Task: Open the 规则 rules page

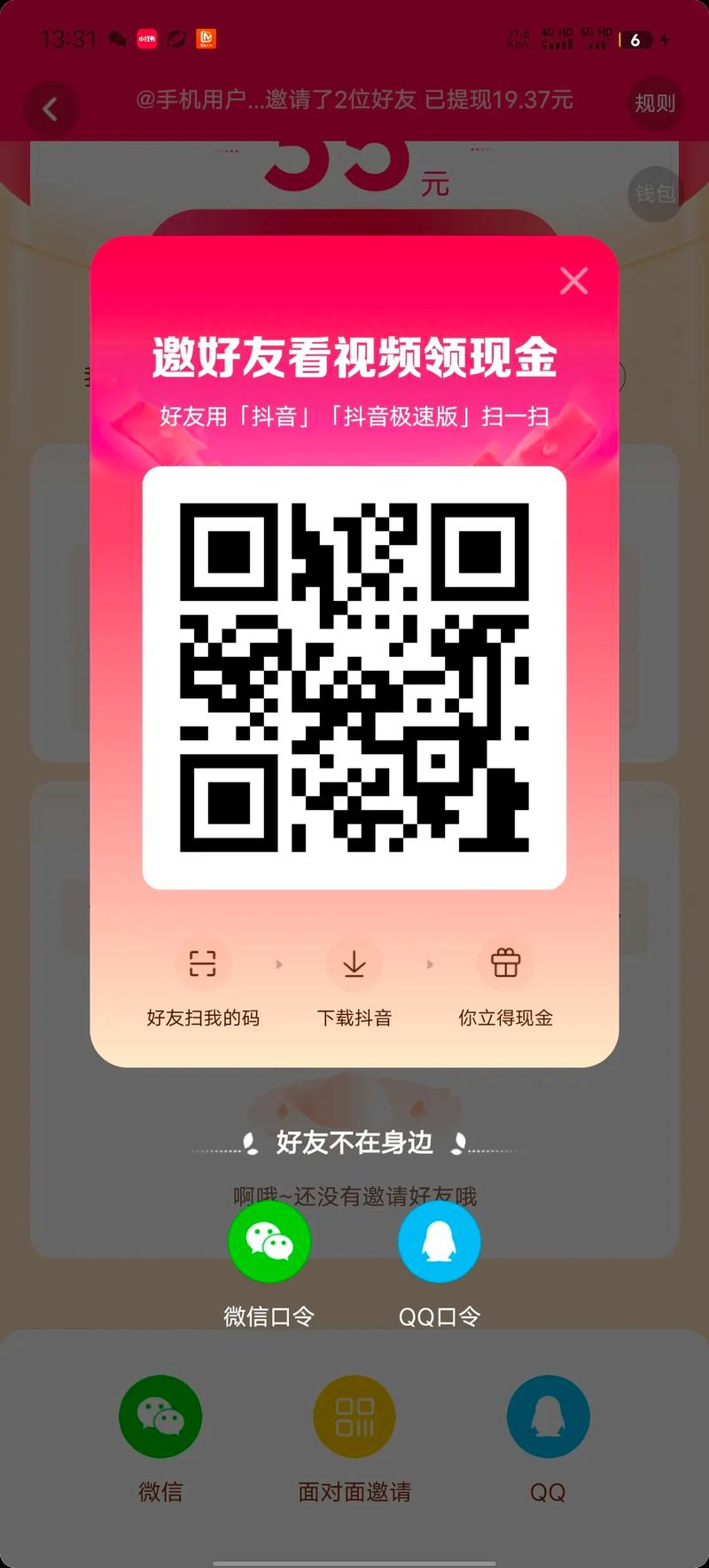Action: pos(654,104)
